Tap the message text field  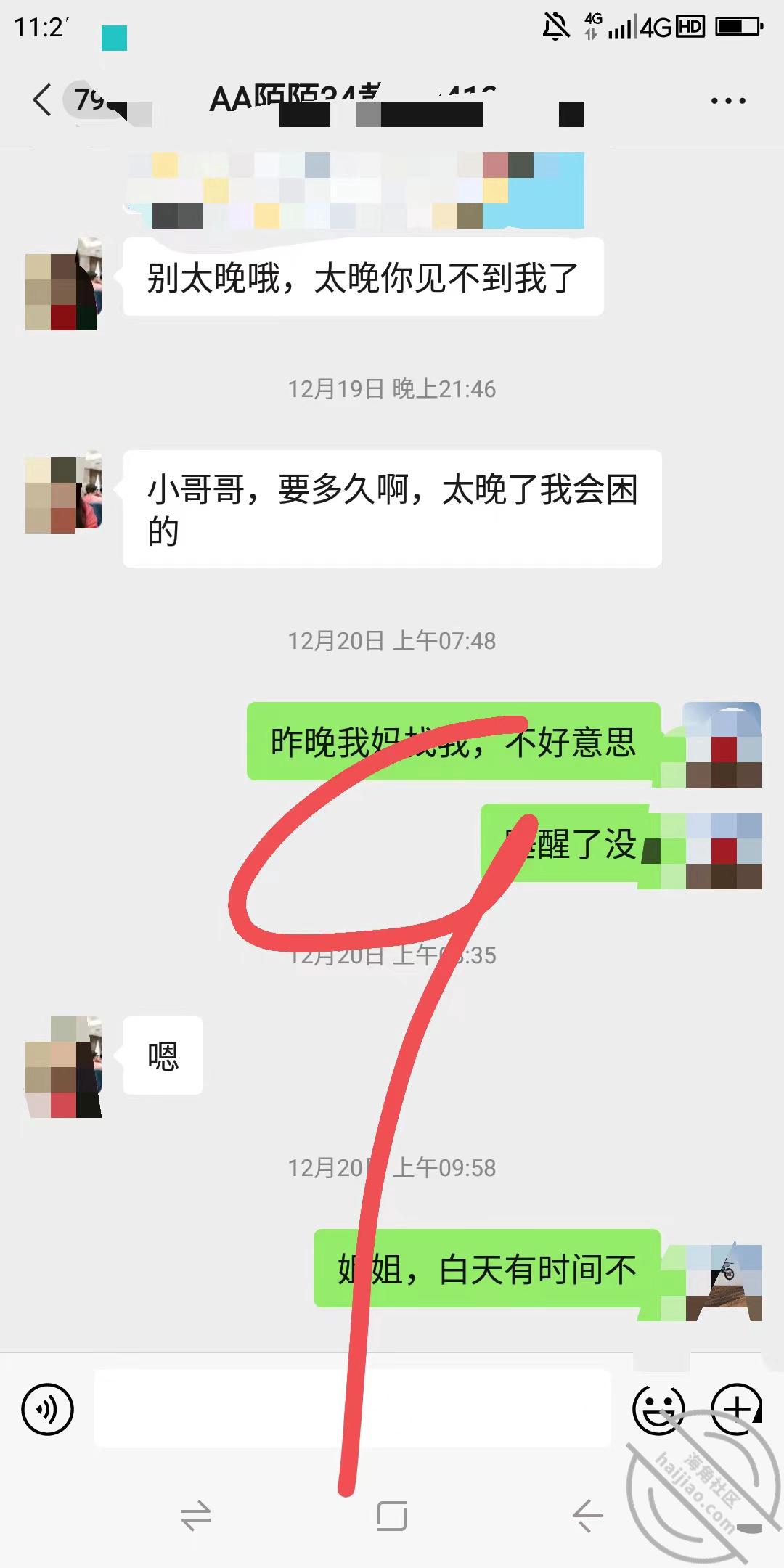352,1409
